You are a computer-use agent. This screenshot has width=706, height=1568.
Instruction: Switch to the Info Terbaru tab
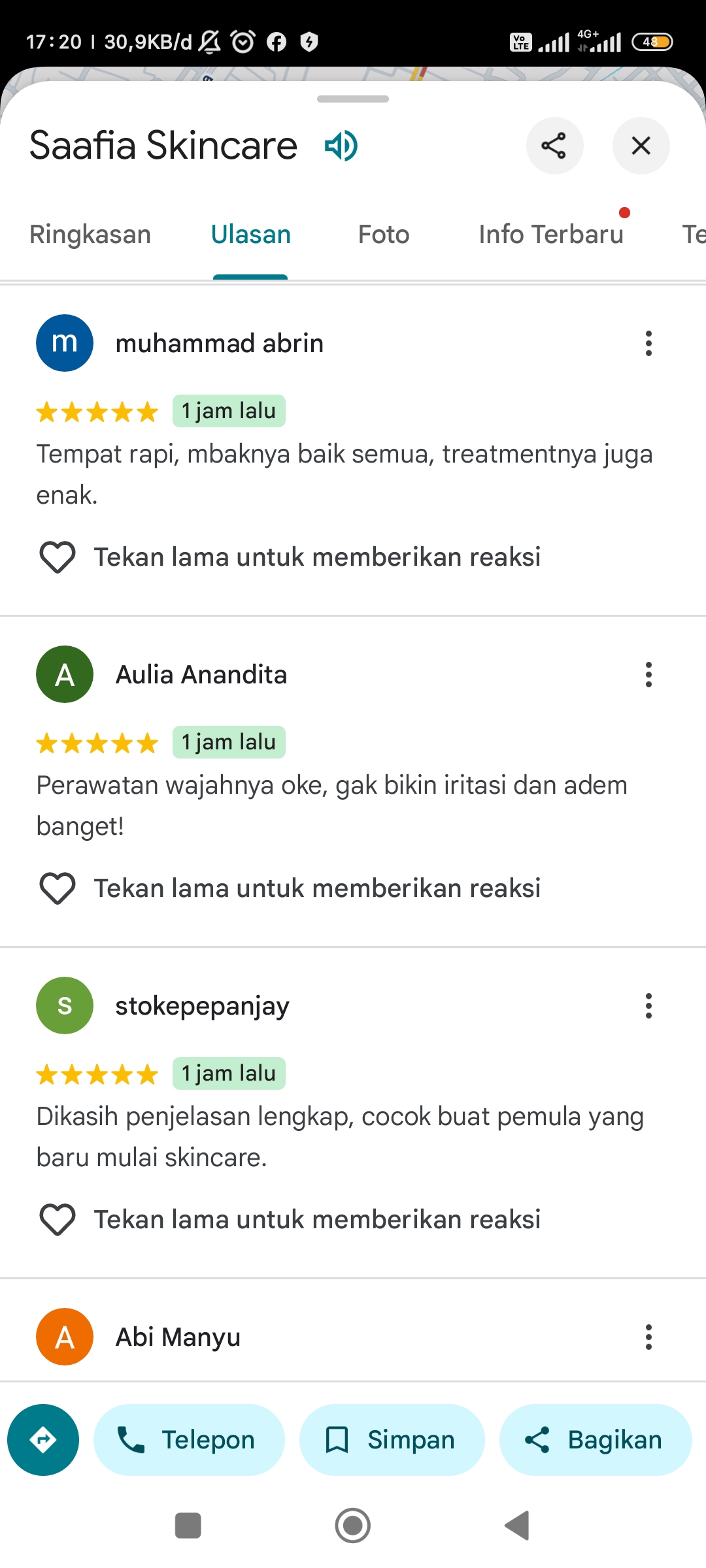pos(551,234)
